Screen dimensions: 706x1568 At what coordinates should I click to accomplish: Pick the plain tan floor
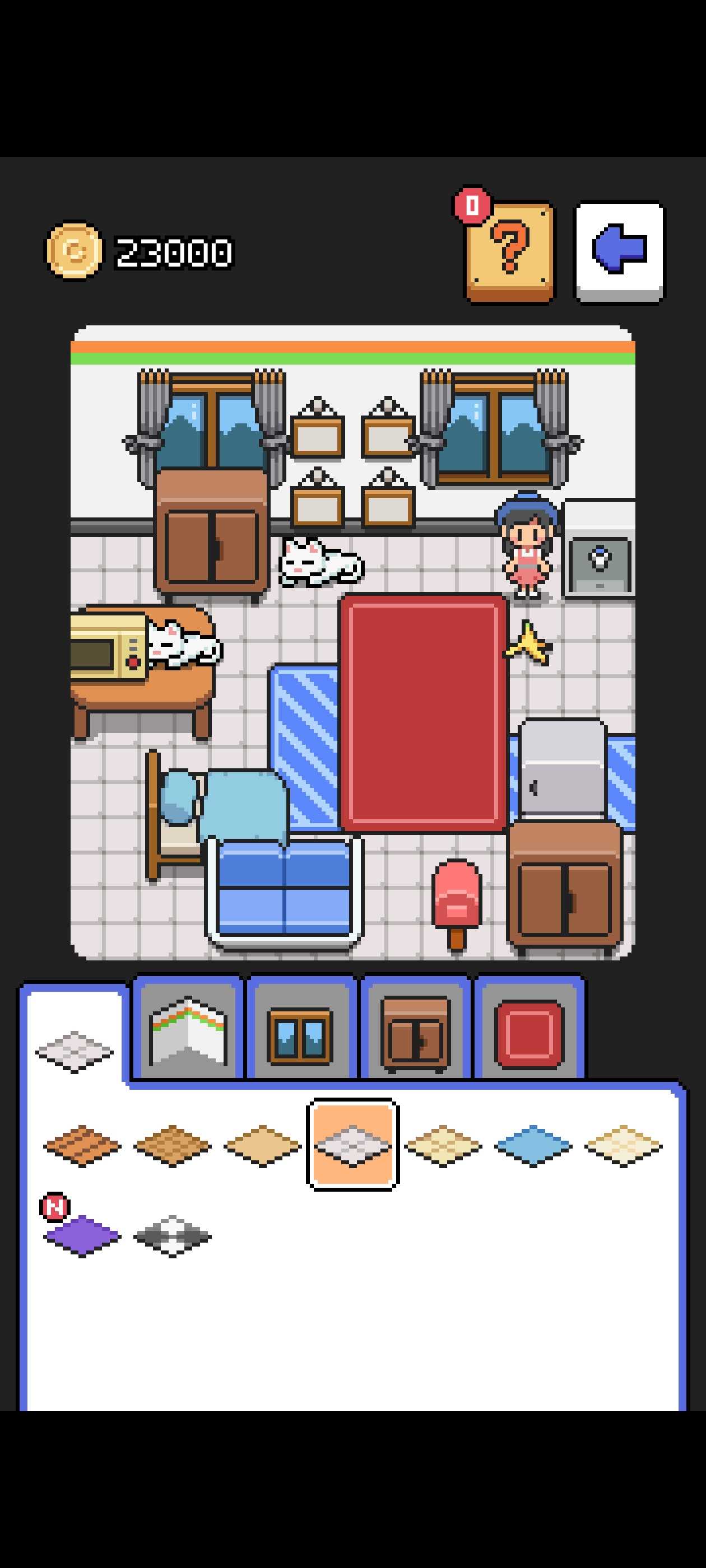(x=263, y=1146)
